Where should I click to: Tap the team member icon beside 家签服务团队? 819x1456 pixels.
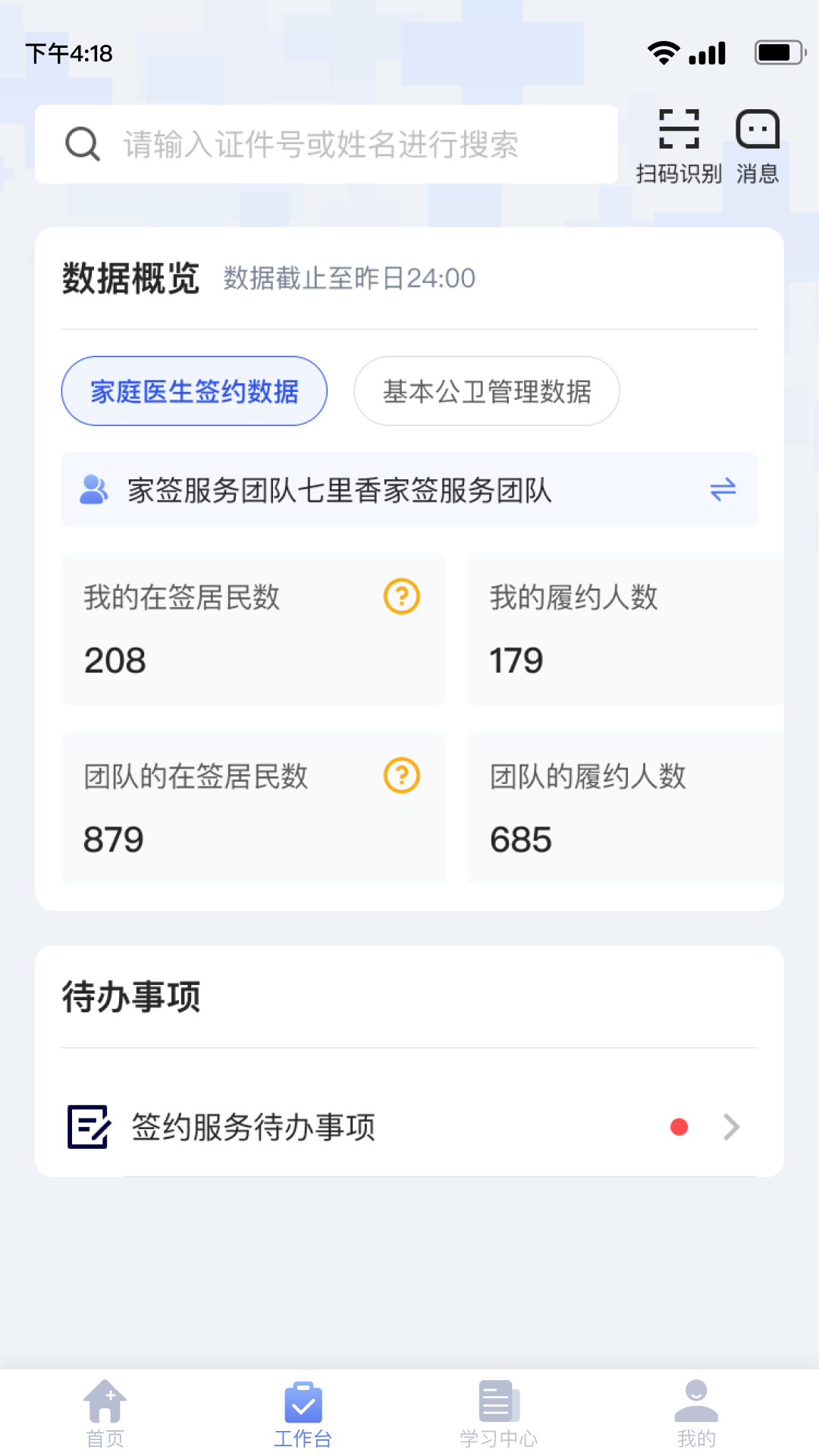pos(93,490)
